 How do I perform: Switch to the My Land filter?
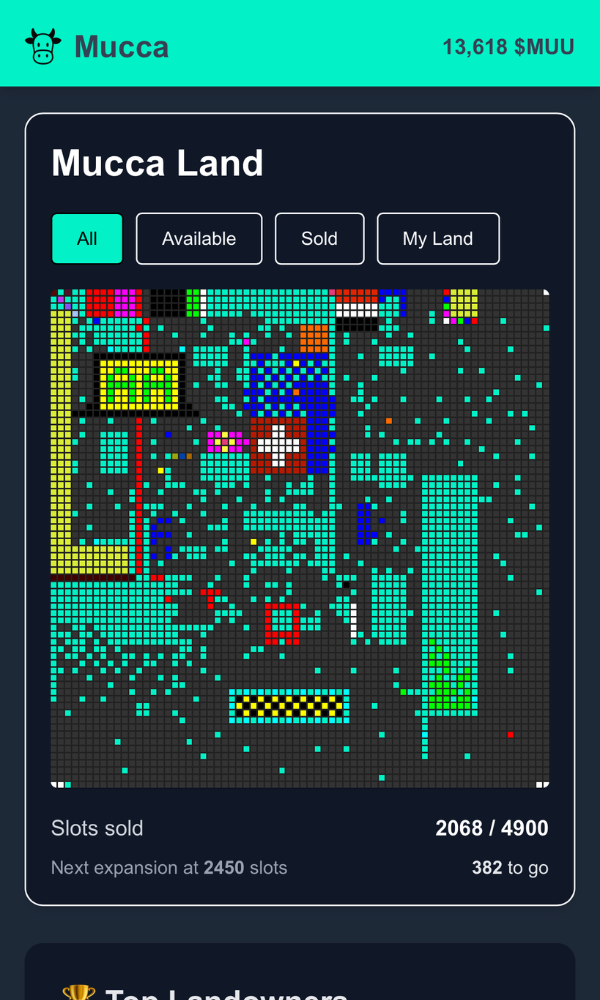437,239
